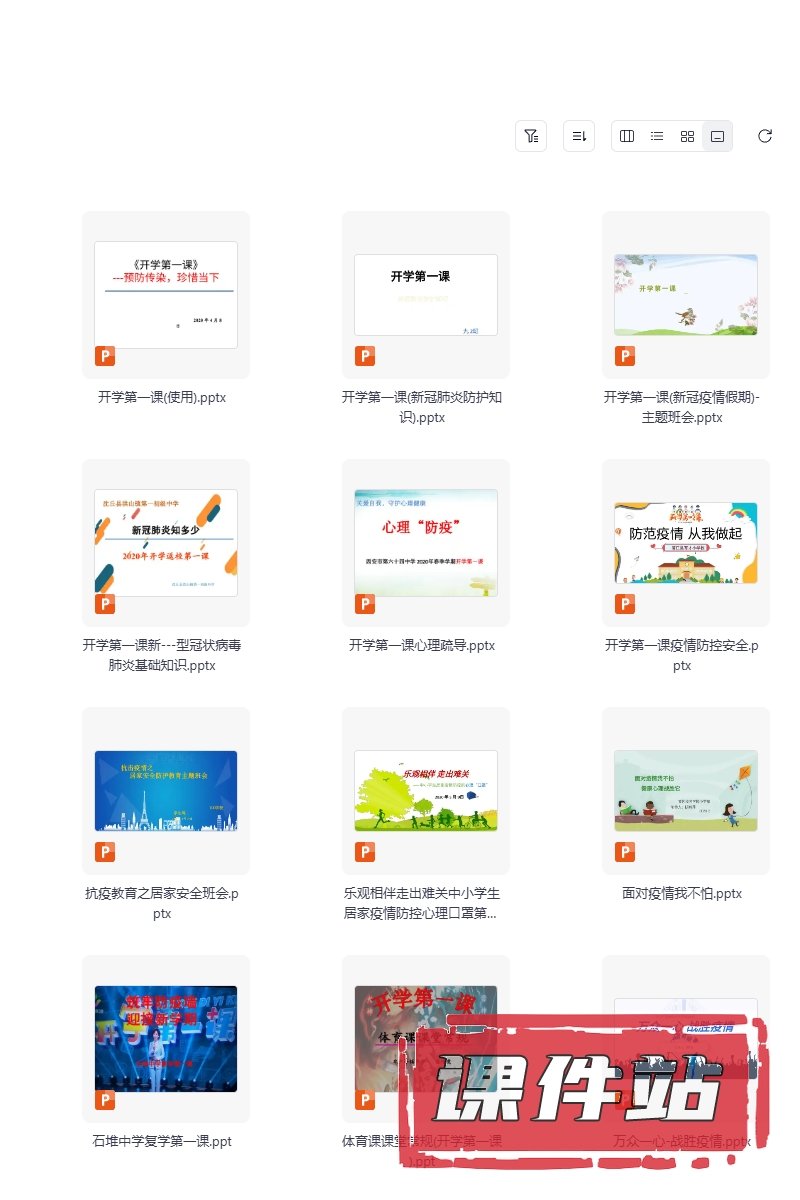Open 开学第一课(新冠肺炎防护知识).pptx
Screen dimensions: 800x1200
pos(426,295)
